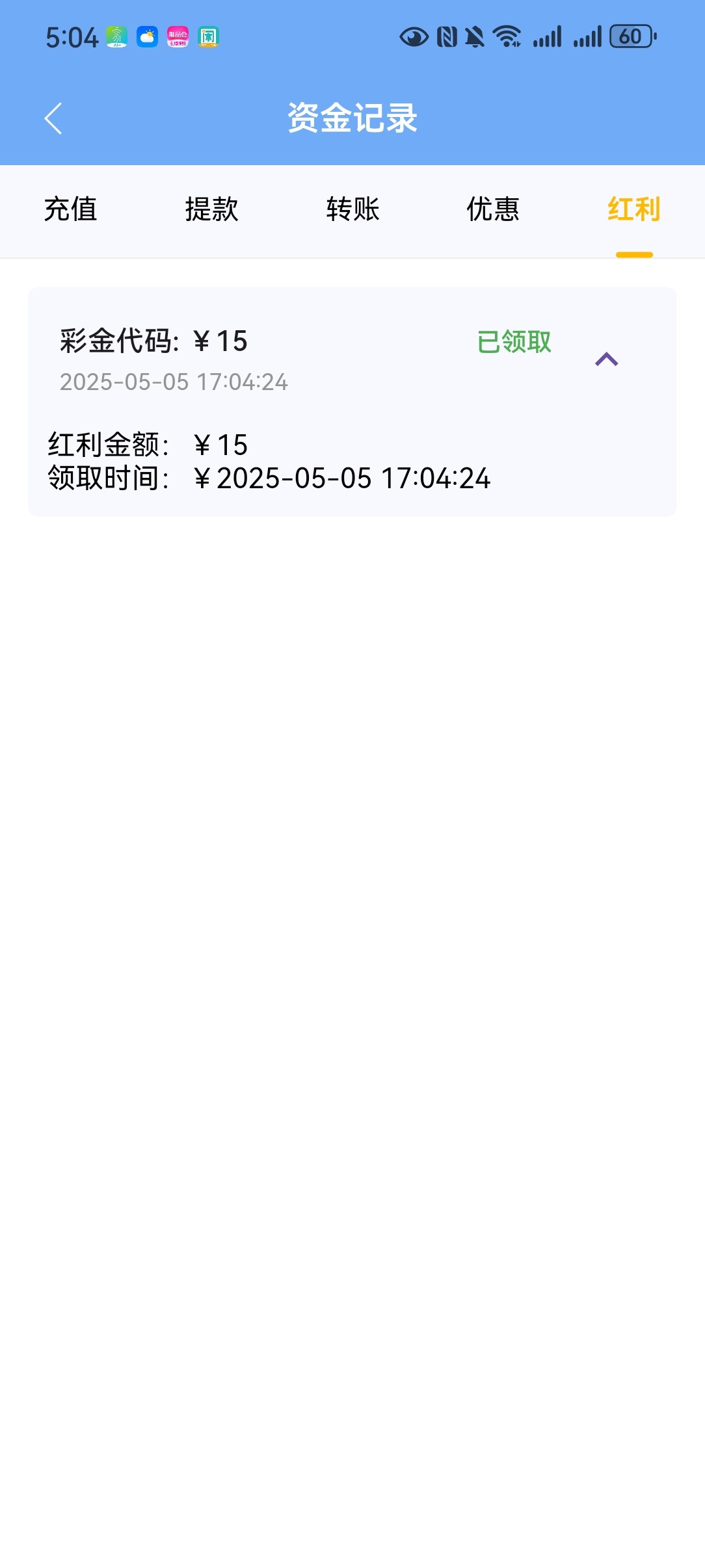Select the 转账 tab

[352, 210]
